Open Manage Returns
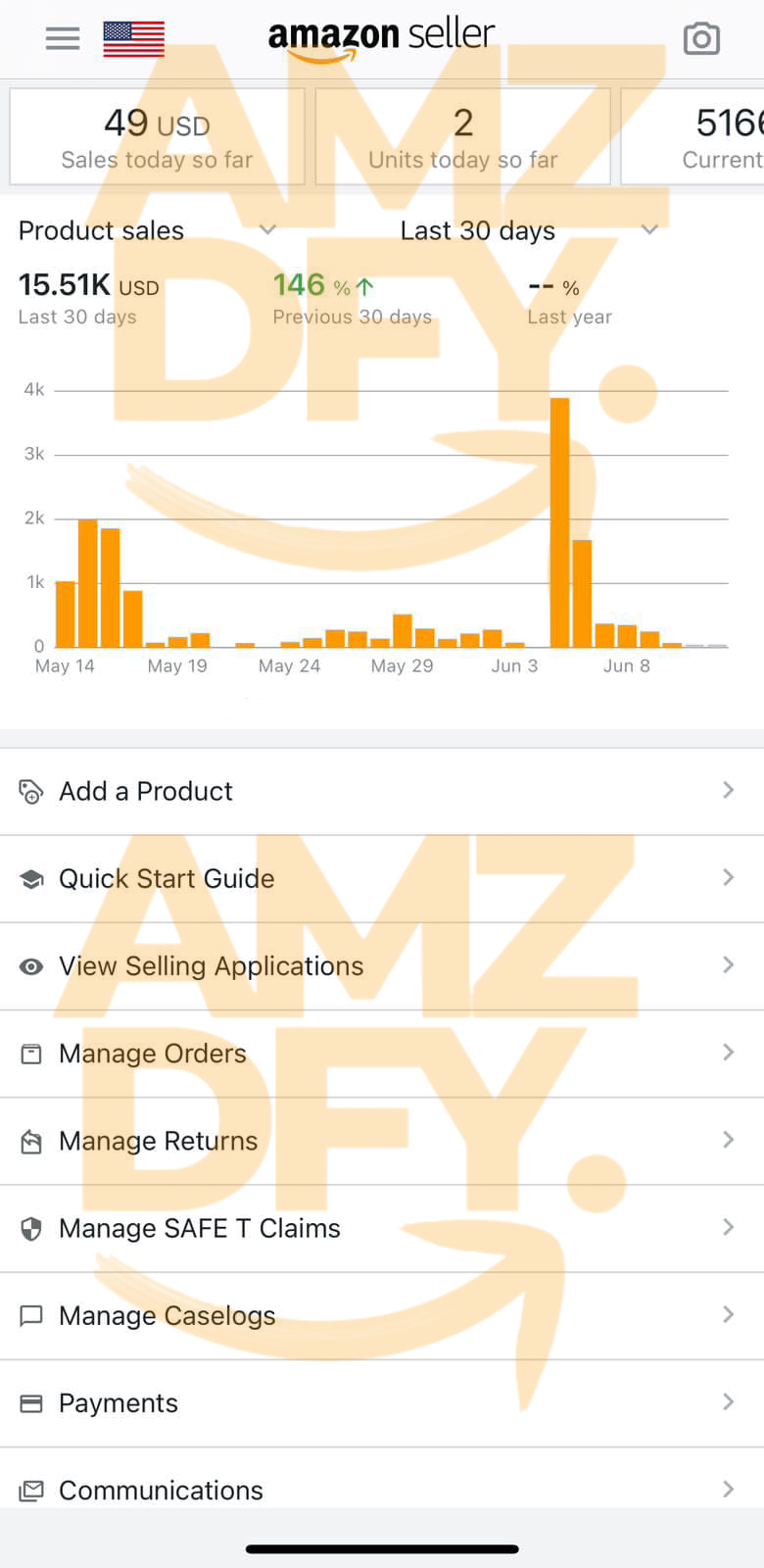 tap(381, 1141)
